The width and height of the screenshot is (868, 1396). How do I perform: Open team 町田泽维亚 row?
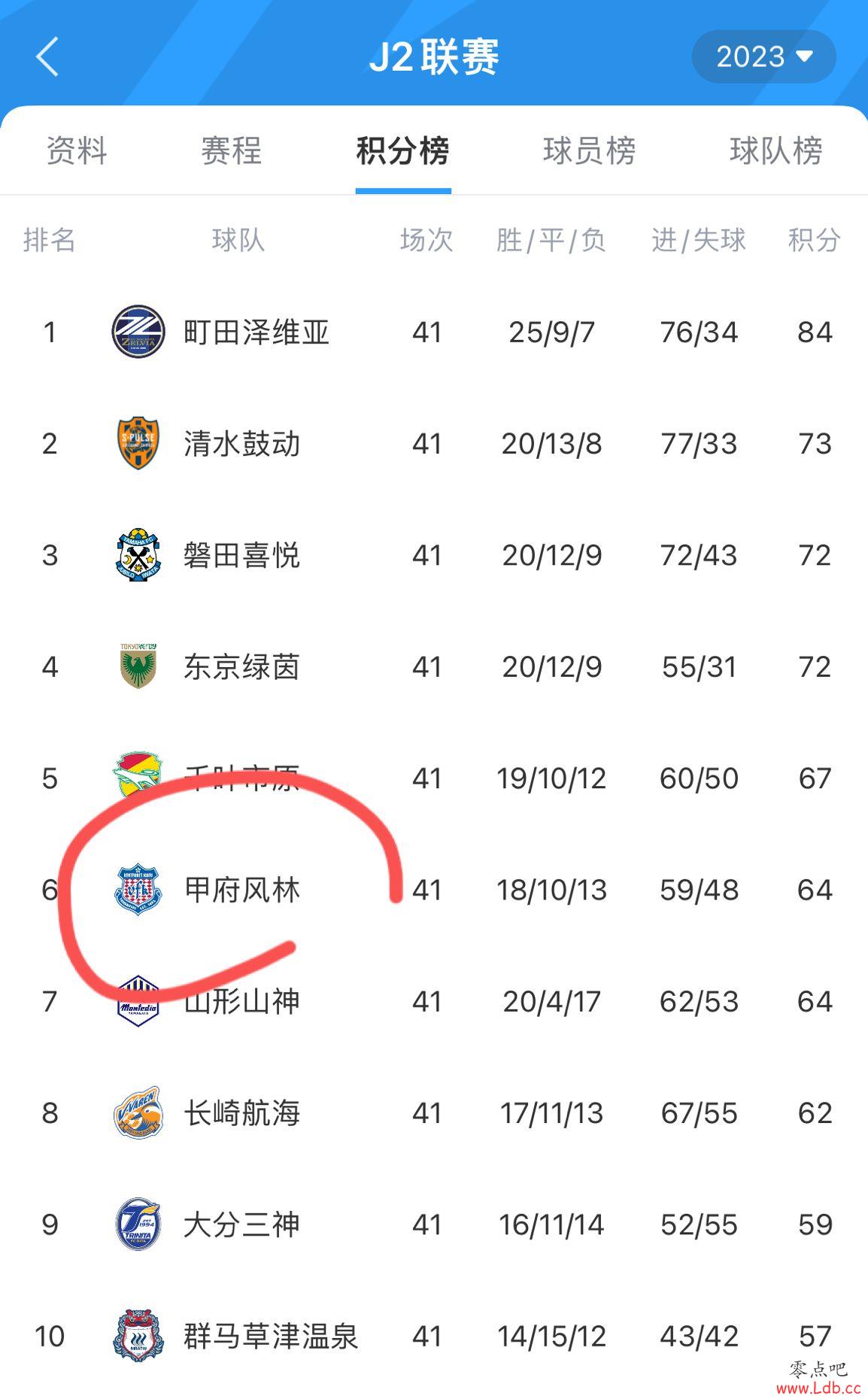pyautogui.click(x=434, y=332)
